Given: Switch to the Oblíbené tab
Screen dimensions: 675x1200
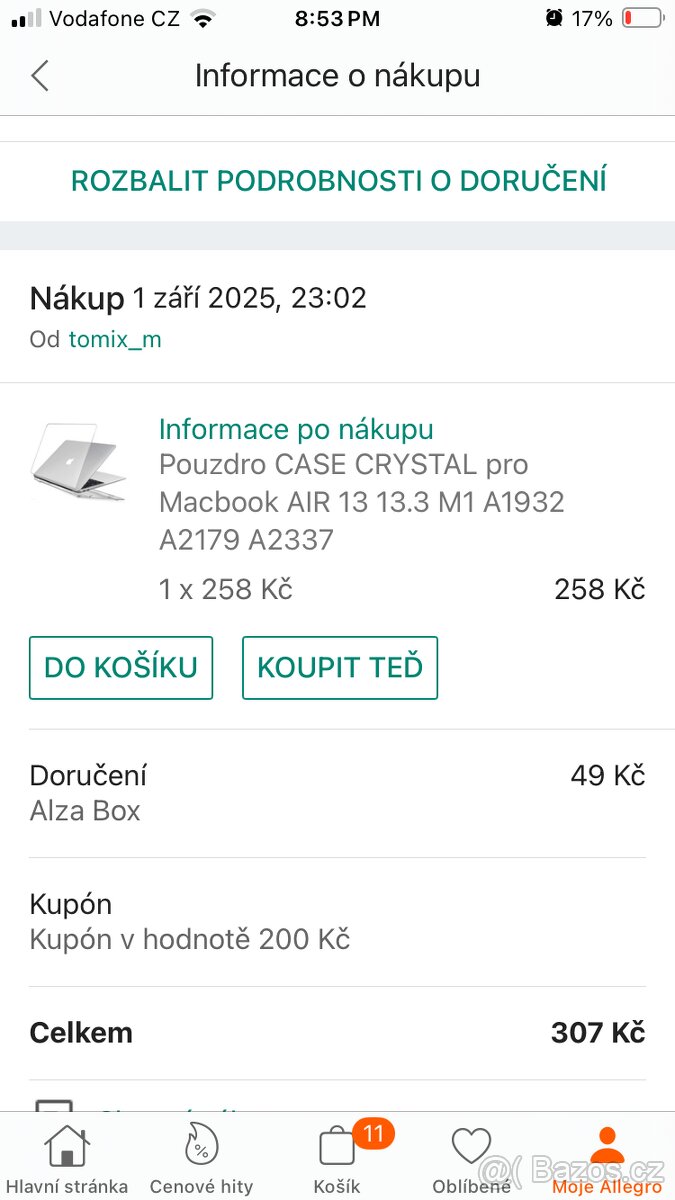Looking at the screenshot, I should coord(471,1160).
